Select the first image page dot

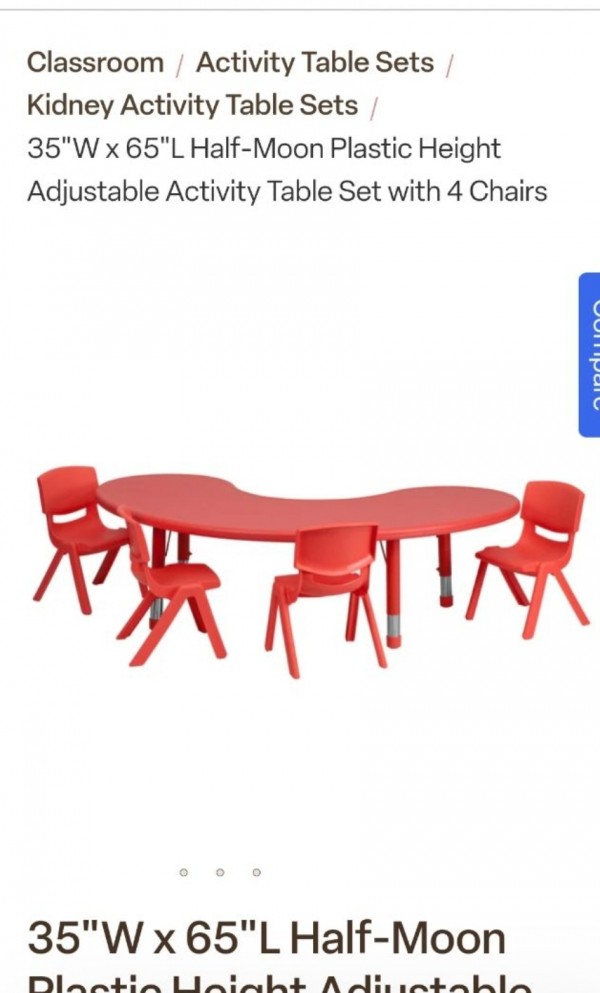(183, 872)
